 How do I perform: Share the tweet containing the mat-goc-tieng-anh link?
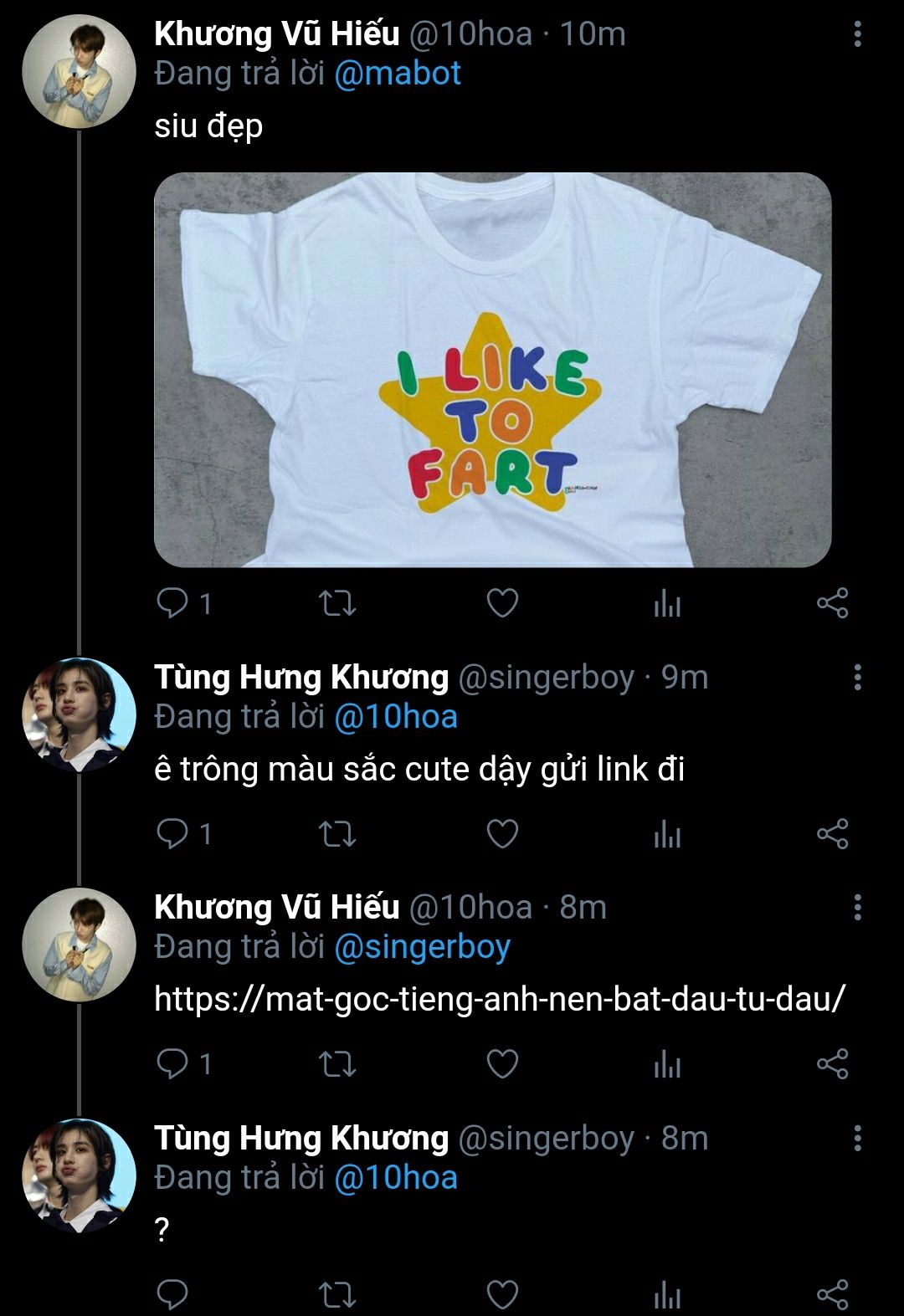[832, 1063]
